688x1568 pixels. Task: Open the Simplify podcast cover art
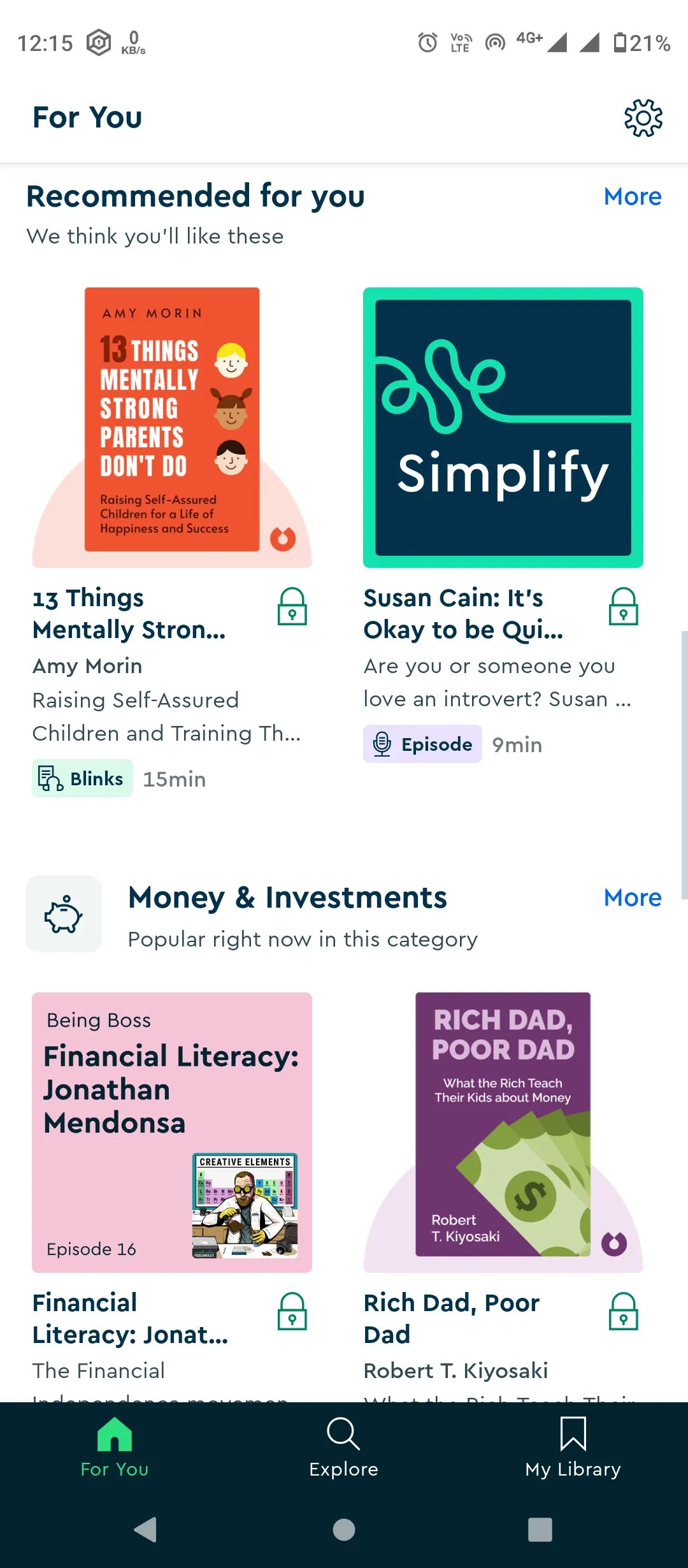(503, 426)
